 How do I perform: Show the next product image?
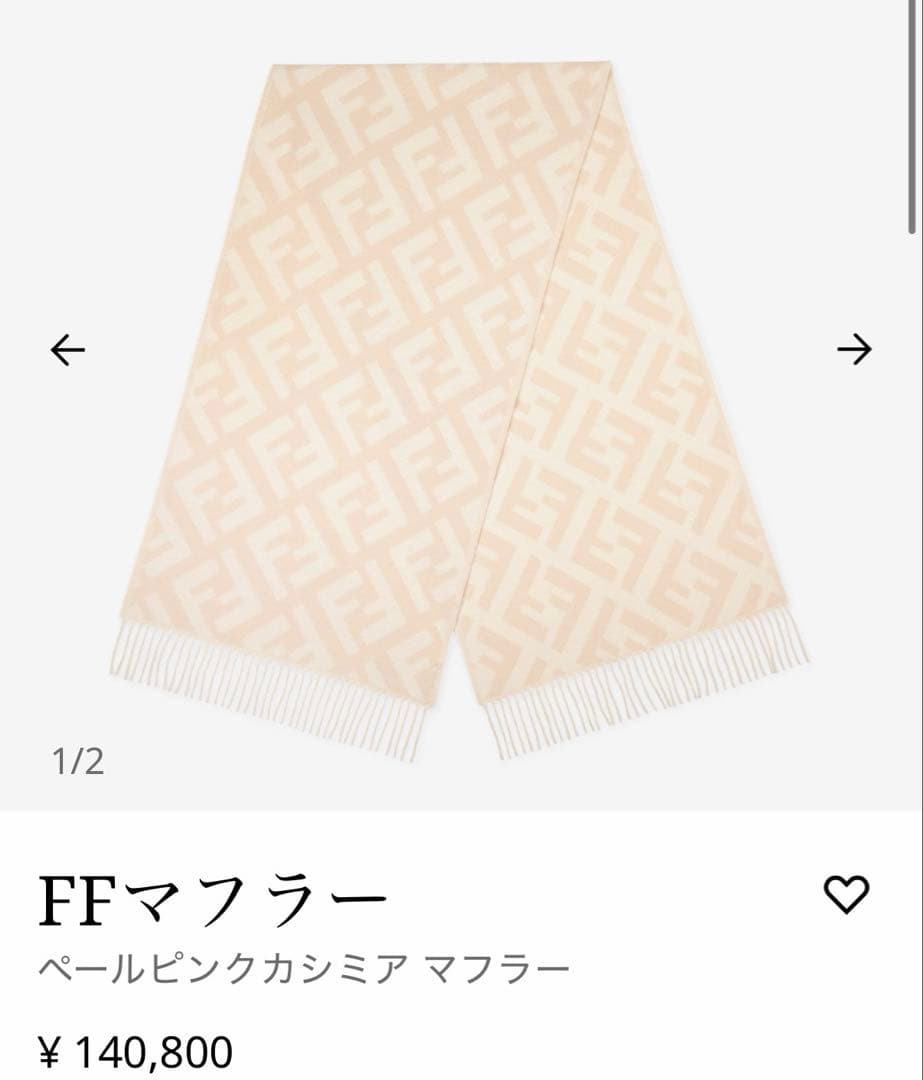tap(854, 348)
